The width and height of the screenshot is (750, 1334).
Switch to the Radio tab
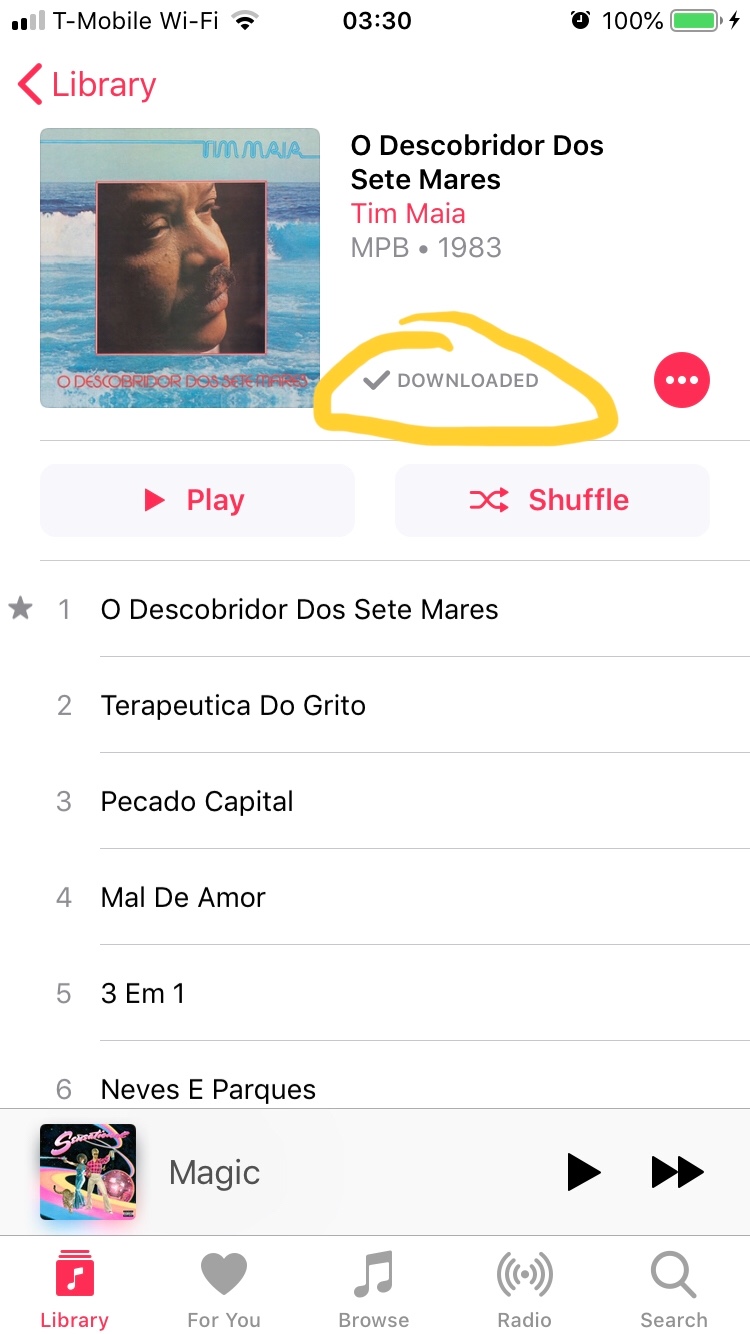click(x=524, y=1290)
